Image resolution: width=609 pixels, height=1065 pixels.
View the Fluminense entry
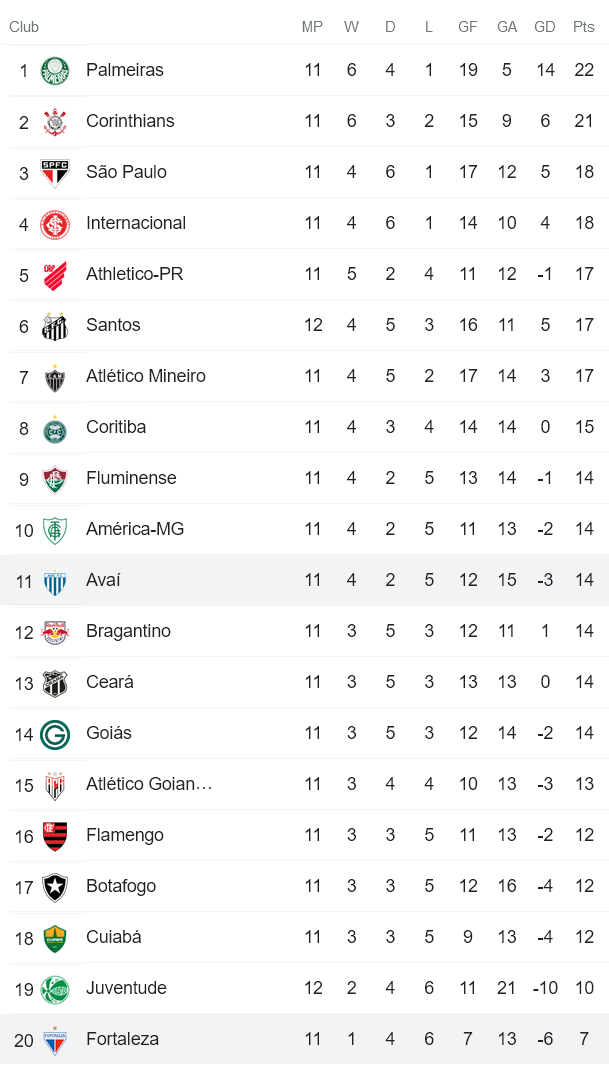[131, 478]
